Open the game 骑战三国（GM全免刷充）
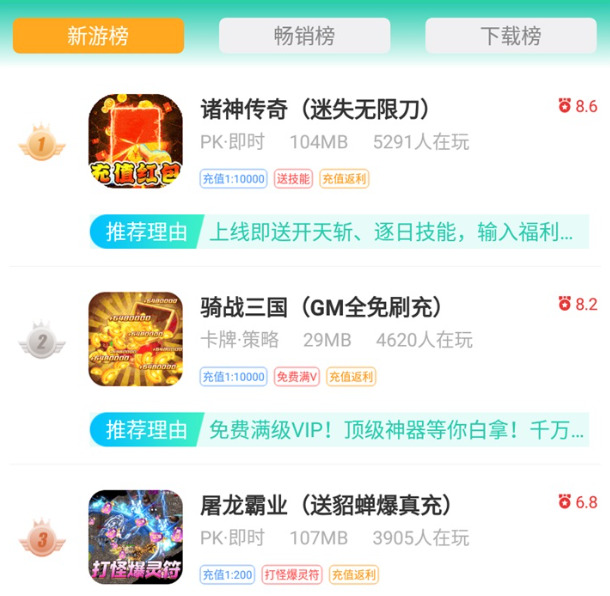The height and width of the screenshot is (596, 610). coord(321,307)
